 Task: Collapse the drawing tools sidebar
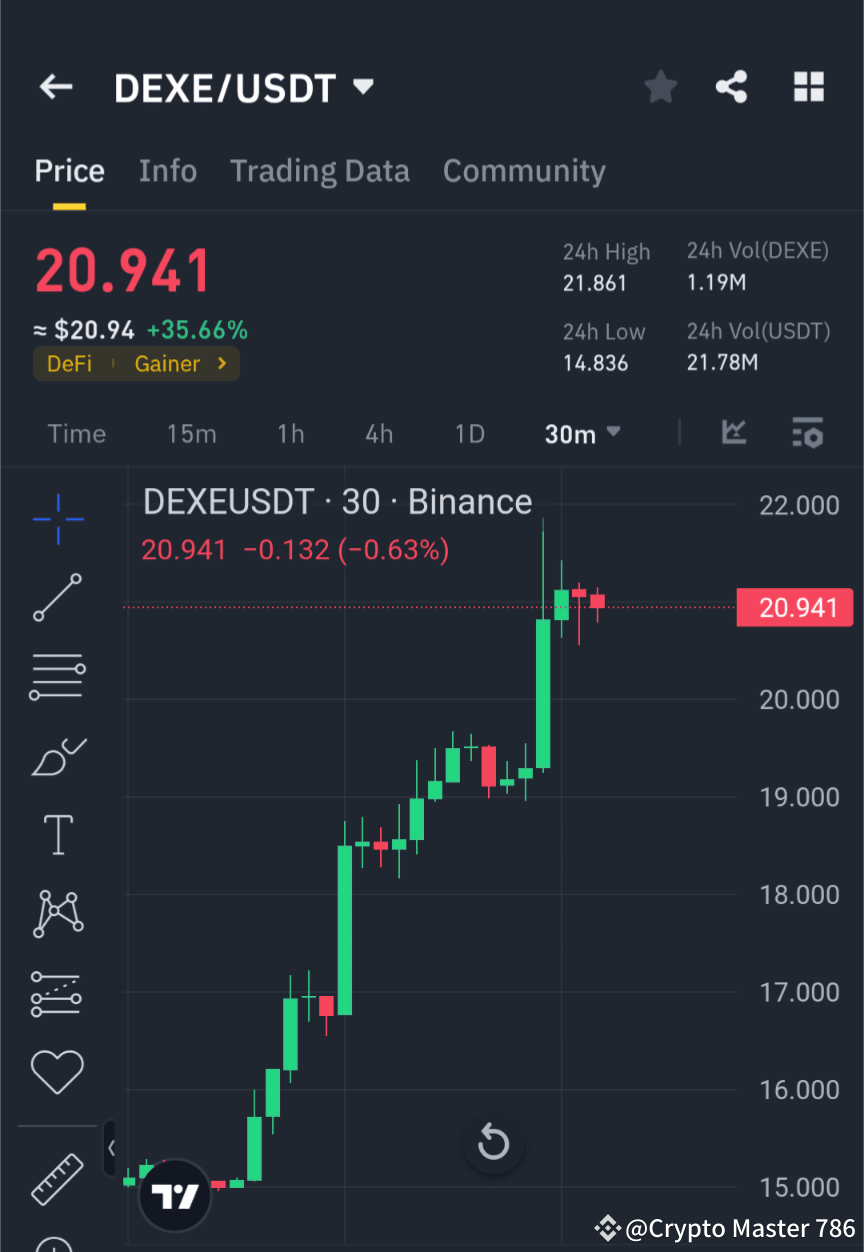(x=111, y=1148)
